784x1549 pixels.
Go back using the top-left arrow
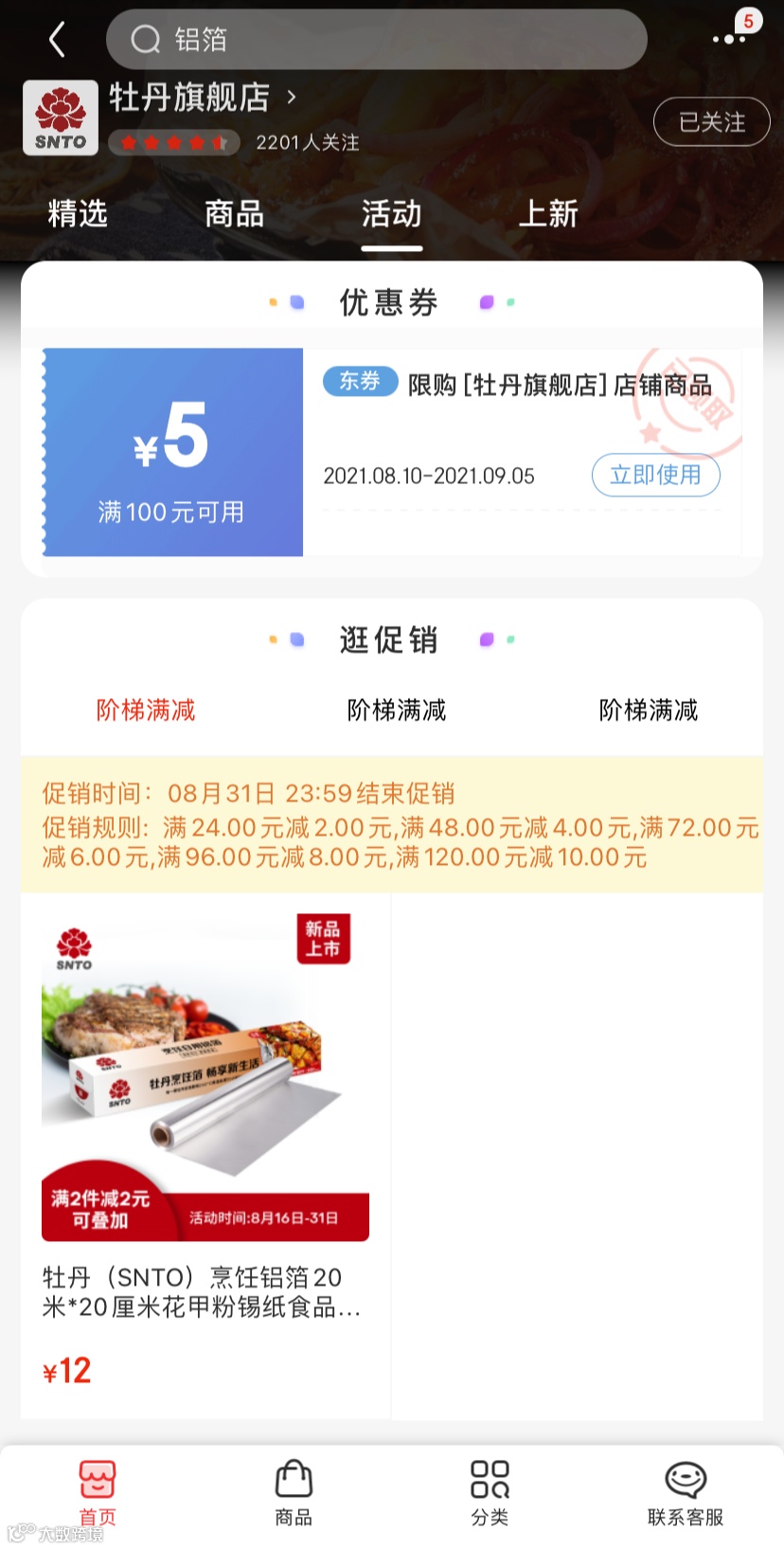point(58,40)
